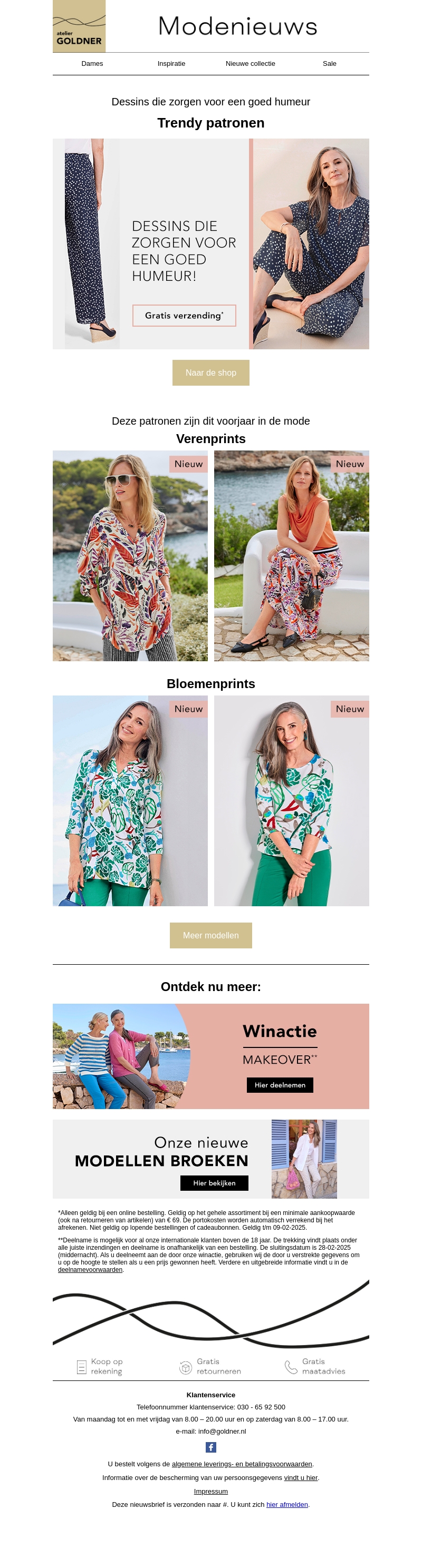This screenshot has height=1568, width=422.
Task: Open the Dames category link
Action: pos(92,63)
